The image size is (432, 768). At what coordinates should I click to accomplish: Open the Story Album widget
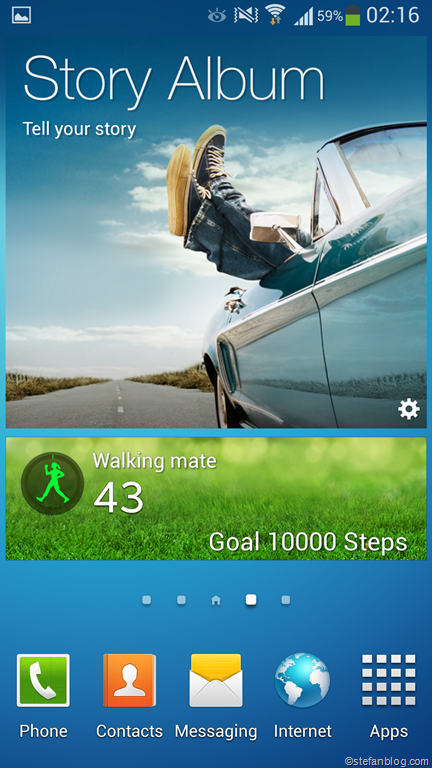[216, 232]
